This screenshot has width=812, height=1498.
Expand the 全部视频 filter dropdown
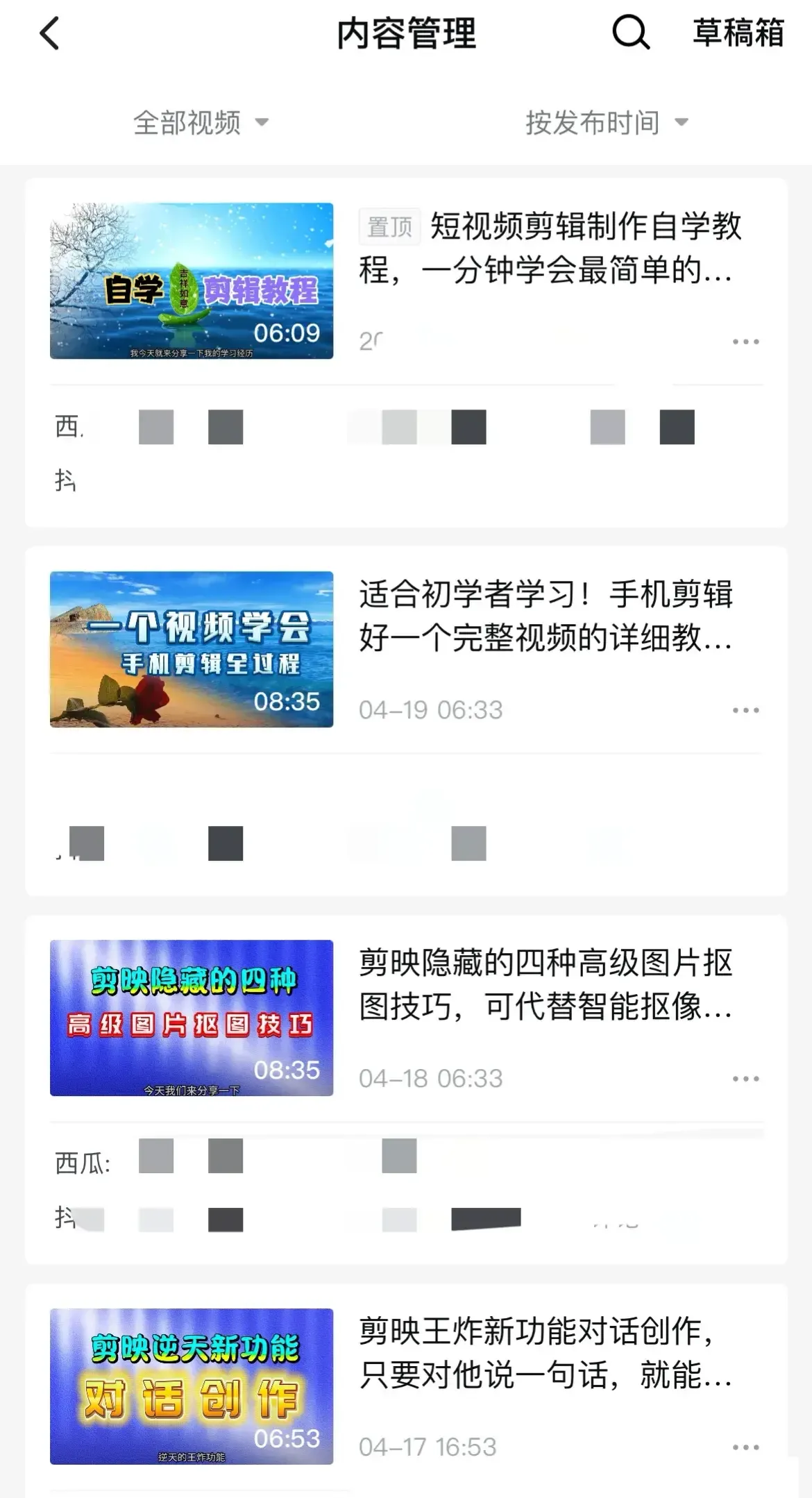(x=201, y=123)
